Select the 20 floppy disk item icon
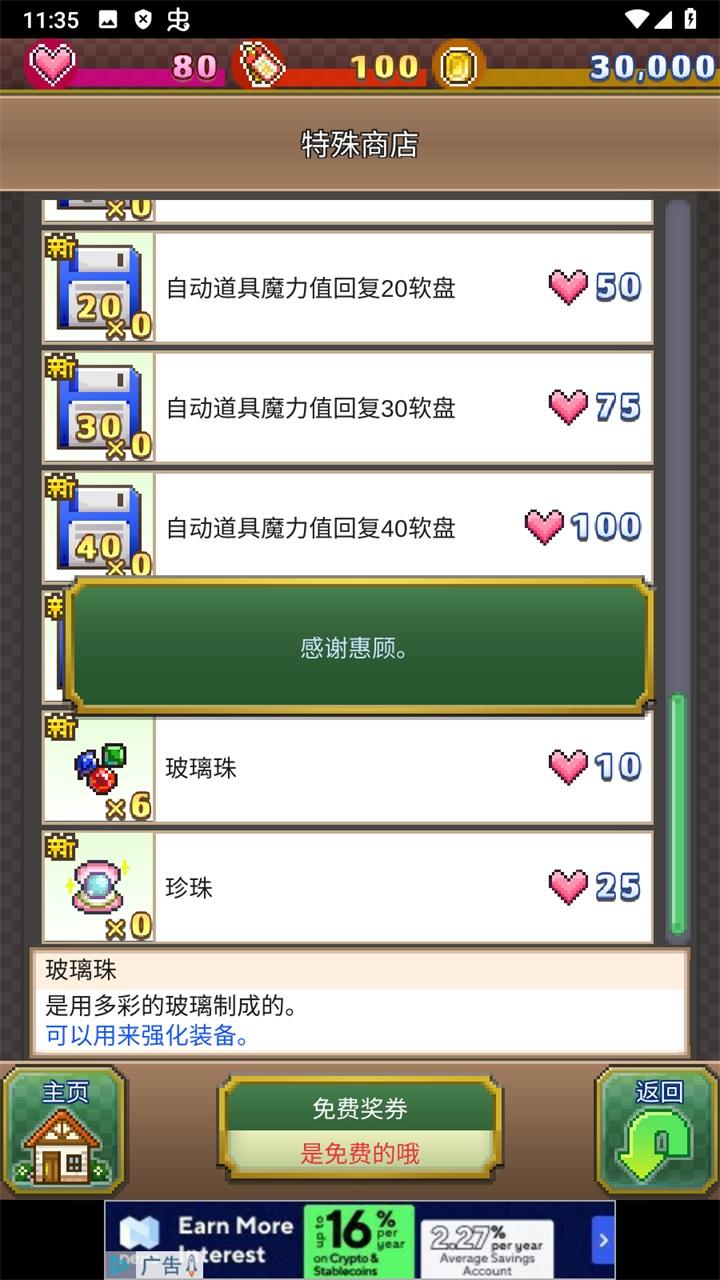 click(98, 287)
